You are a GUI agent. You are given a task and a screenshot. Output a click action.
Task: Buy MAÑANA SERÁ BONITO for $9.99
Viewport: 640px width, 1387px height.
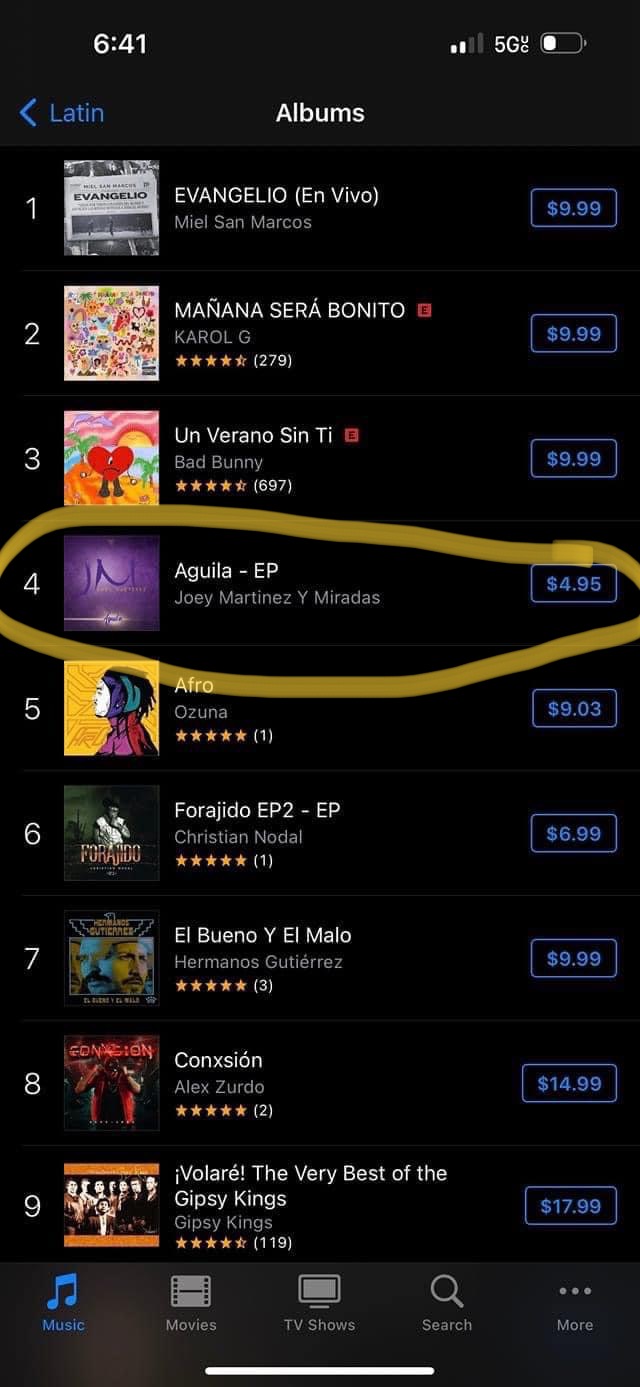point(573,334)
